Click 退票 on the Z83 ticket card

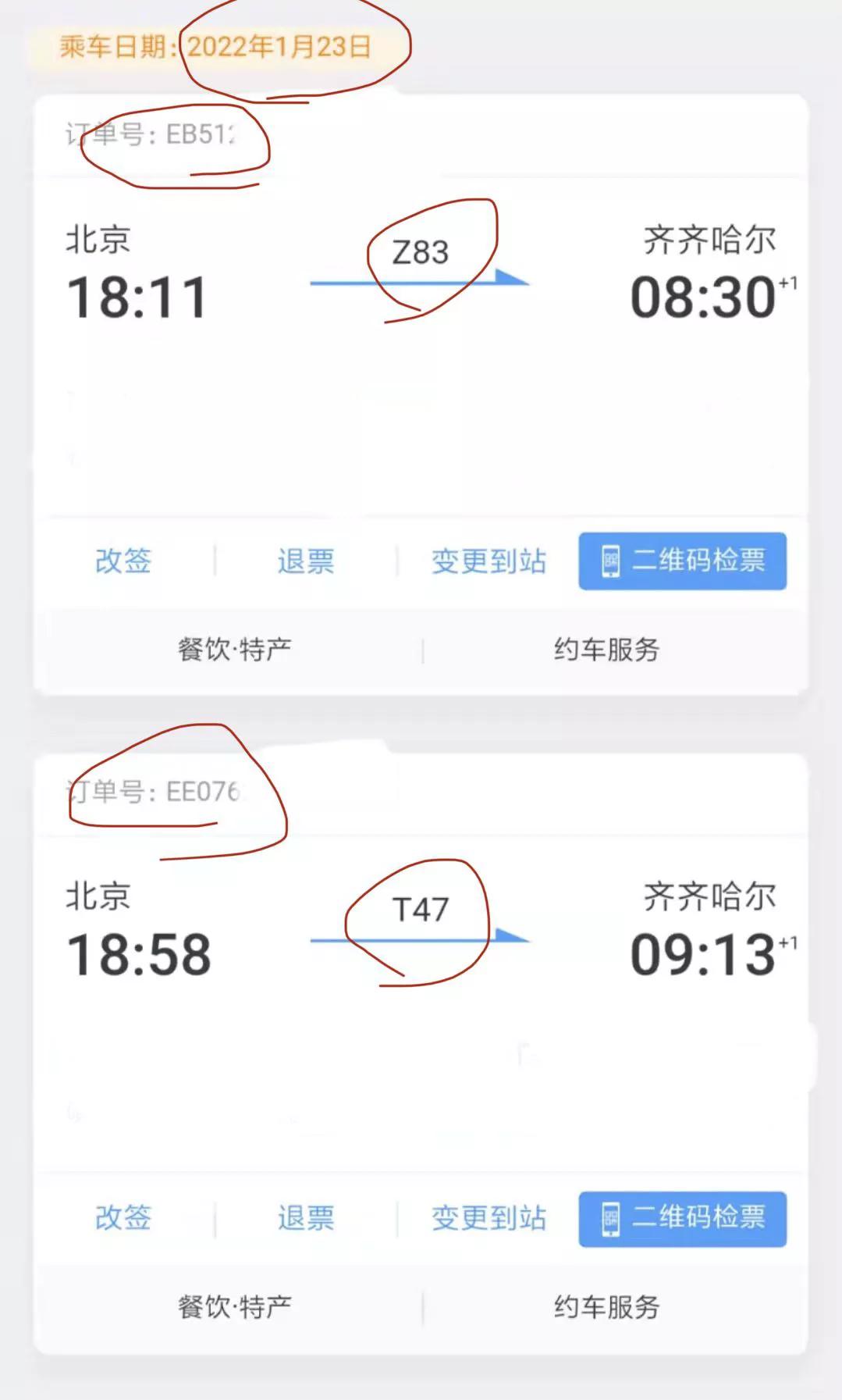pos(306,561)
